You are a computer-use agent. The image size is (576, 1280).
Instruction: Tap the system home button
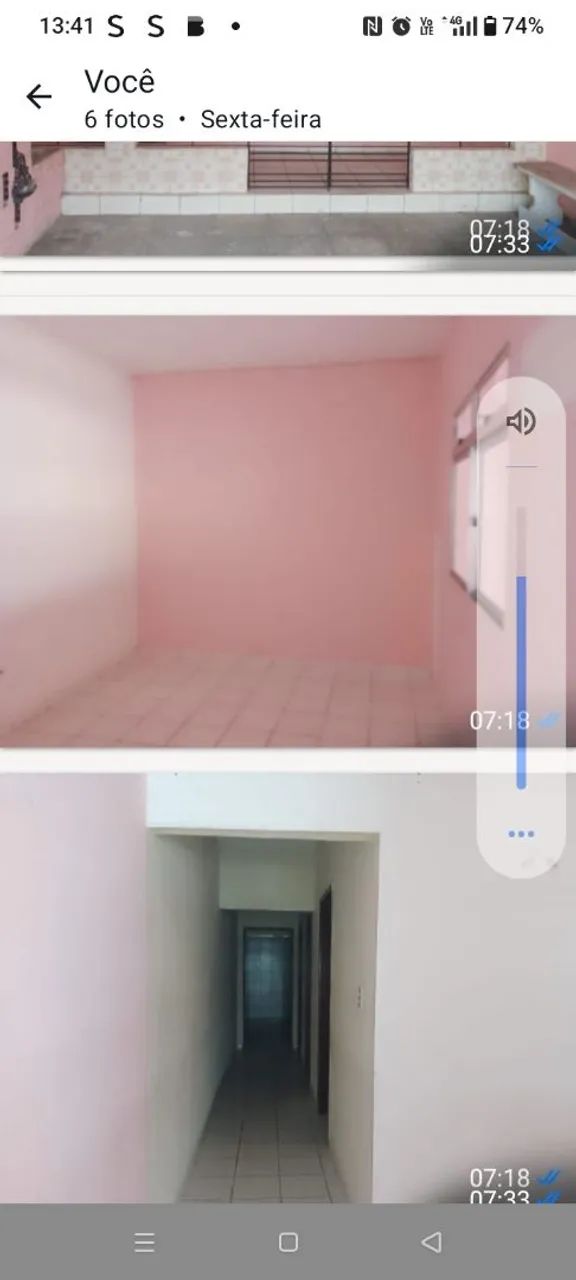coord(288,1242)
